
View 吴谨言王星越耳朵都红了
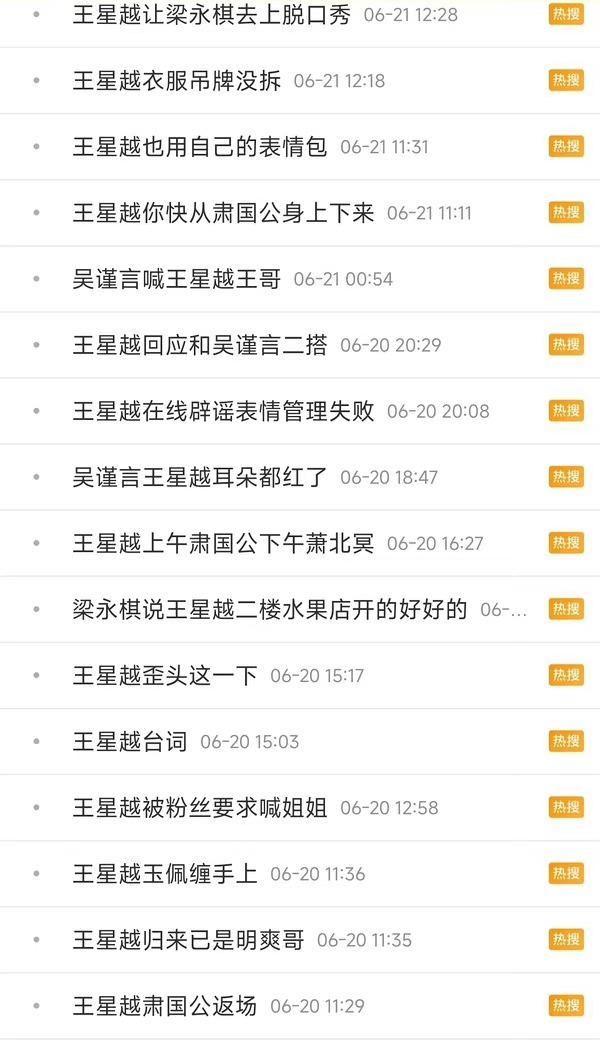200,477
